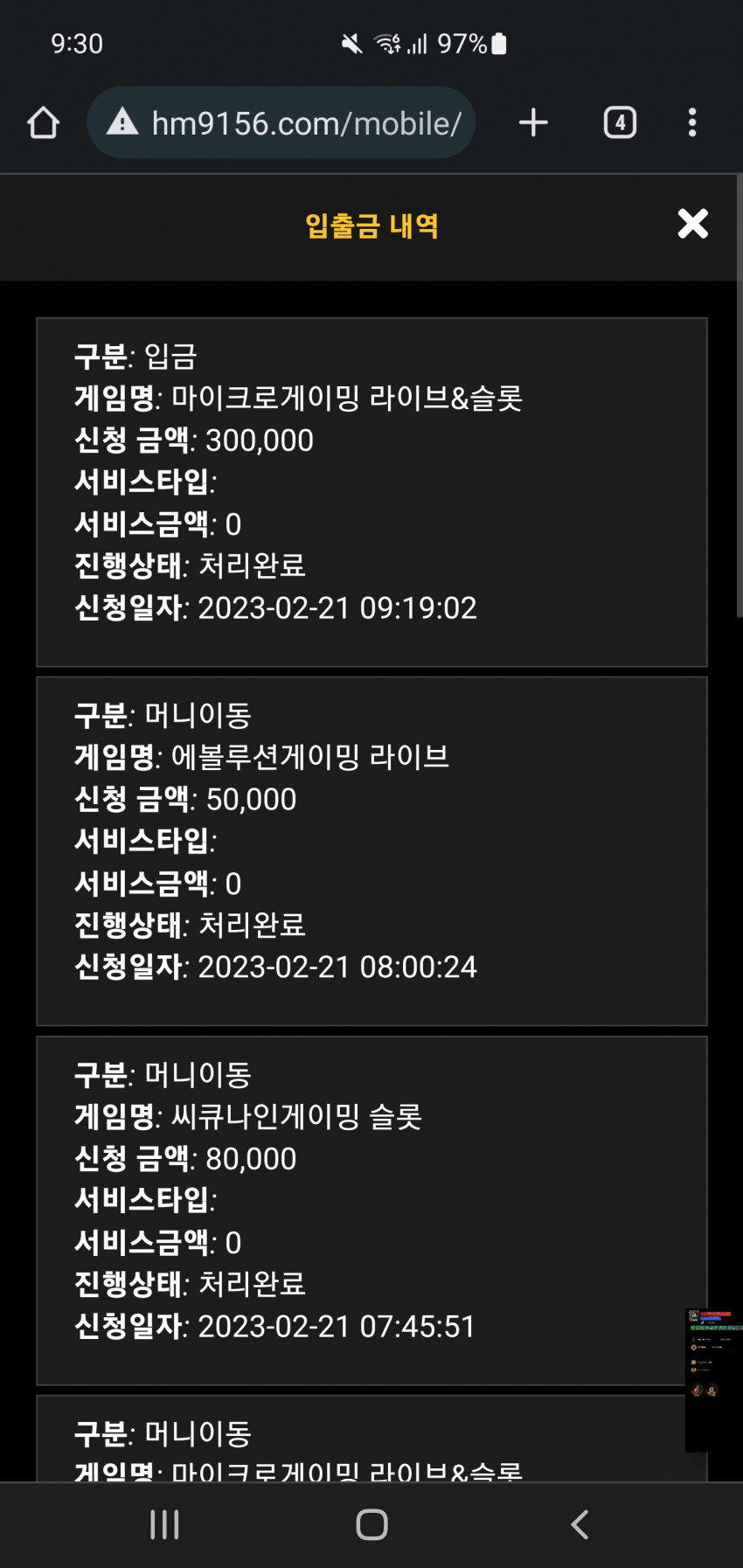Viewport: 743px width, 1568px height.
Task: Close the 입출금 내역 panel
Action: pos(692,225)
